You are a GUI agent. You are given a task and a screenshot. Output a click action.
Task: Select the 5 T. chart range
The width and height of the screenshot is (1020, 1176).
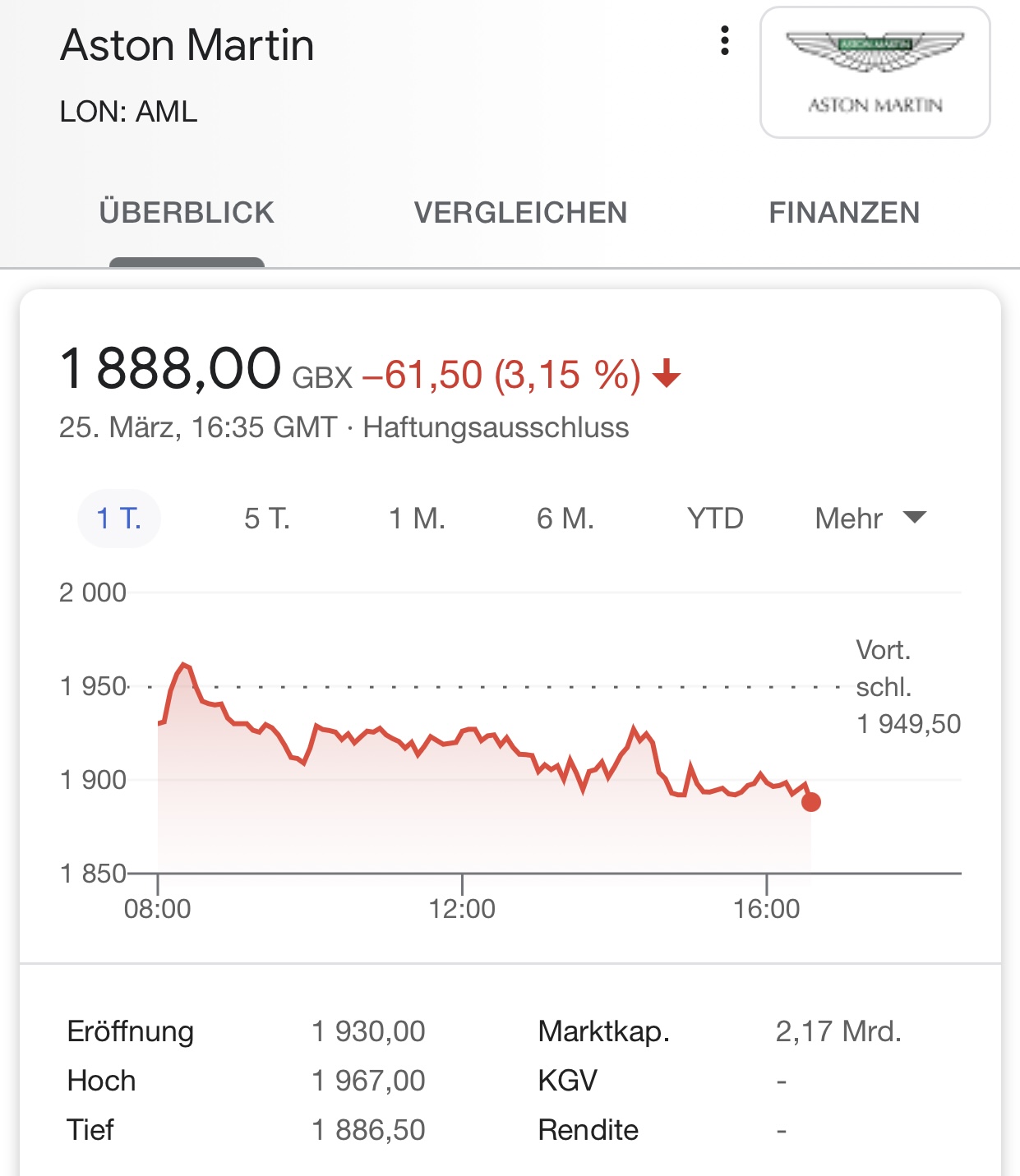tap(267, 519)
